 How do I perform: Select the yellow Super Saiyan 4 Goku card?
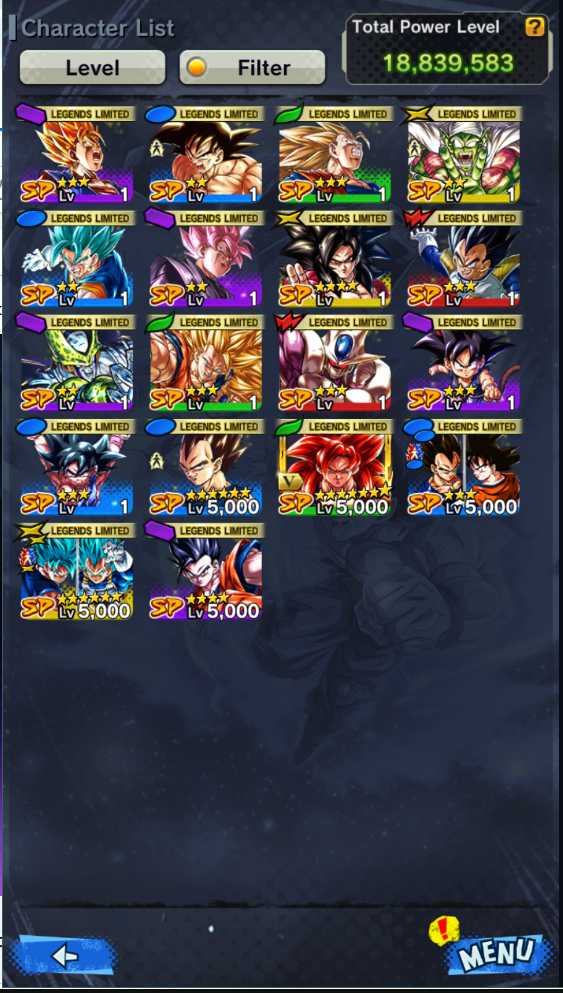(334, 259)
